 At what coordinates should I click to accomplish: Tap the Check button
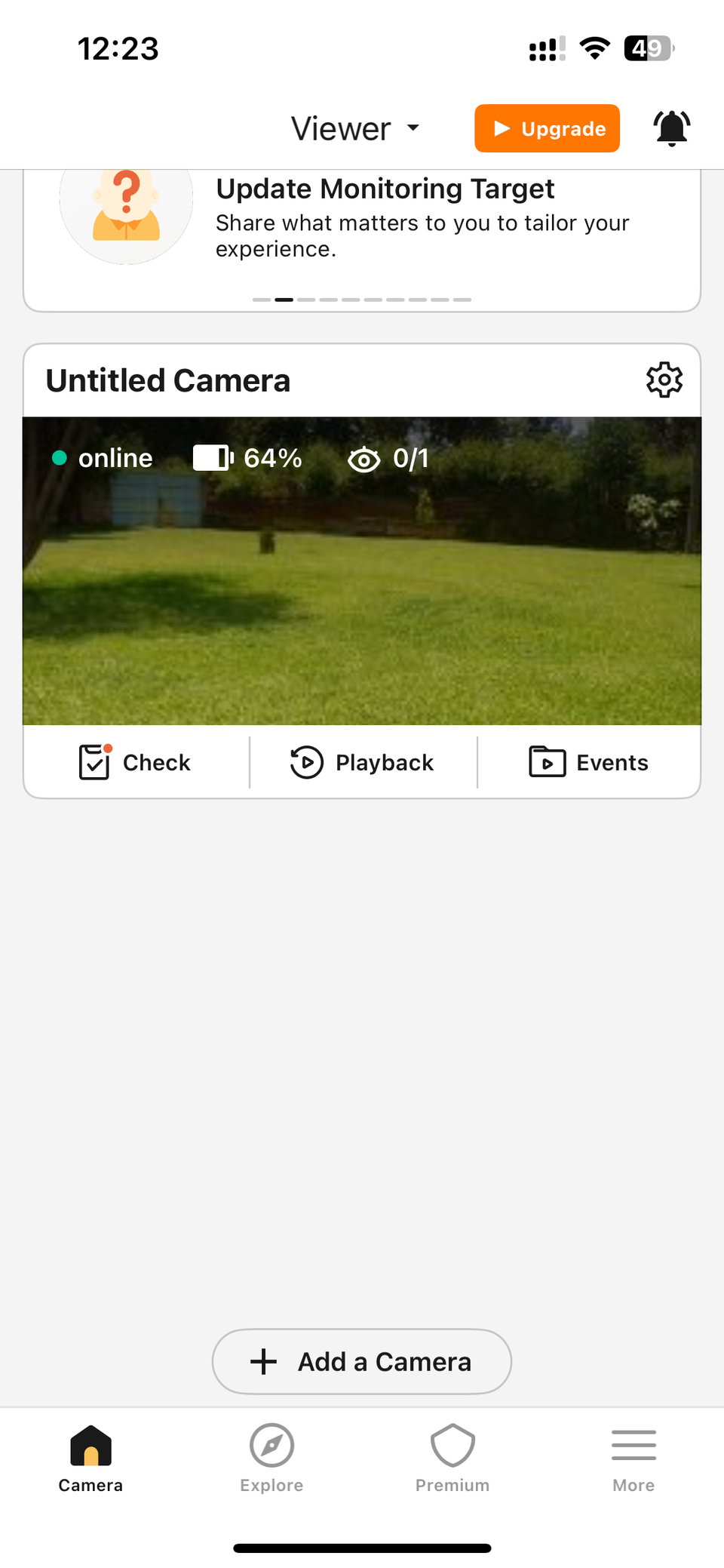(136, 762)
